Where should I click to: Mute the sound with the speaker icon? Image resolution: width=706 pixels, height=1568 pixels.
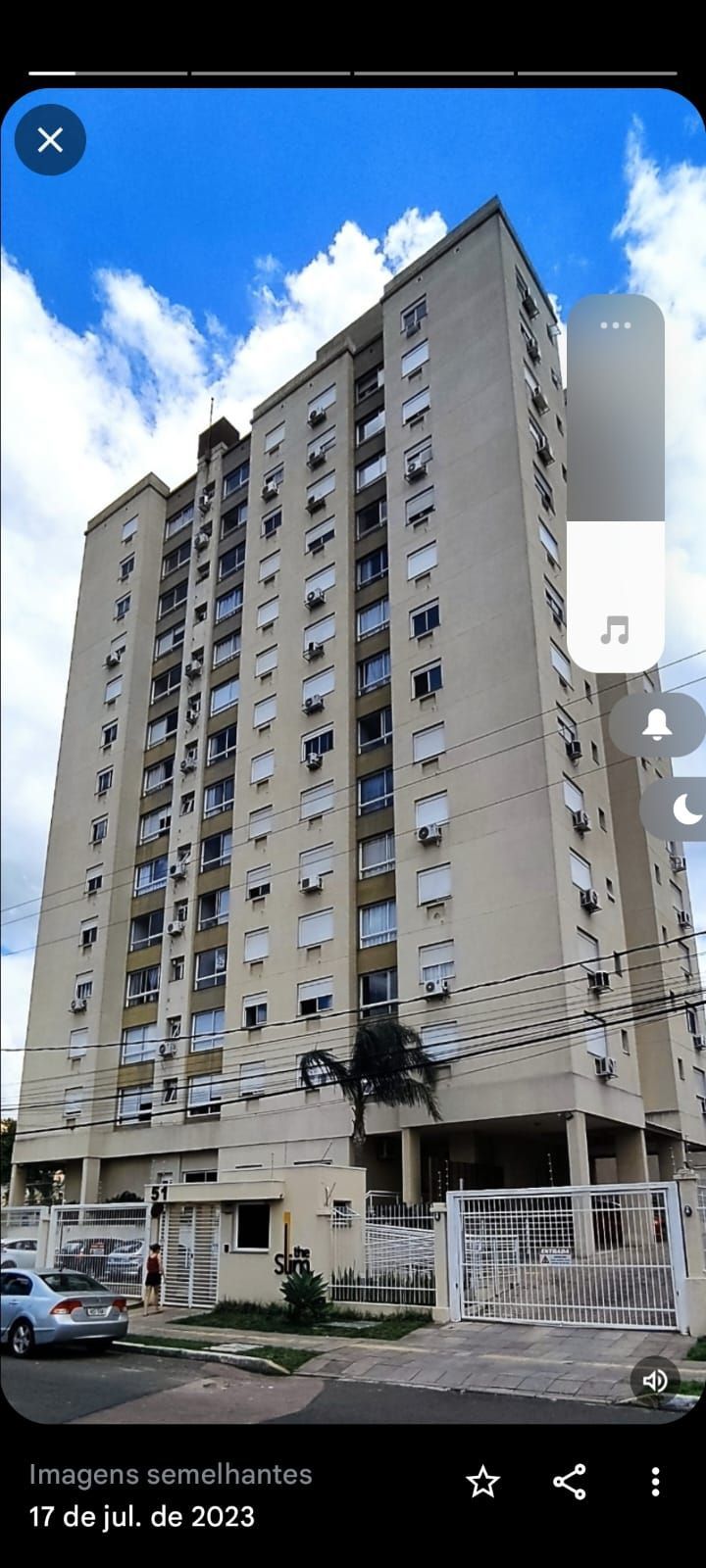[x=655, y=1381]
